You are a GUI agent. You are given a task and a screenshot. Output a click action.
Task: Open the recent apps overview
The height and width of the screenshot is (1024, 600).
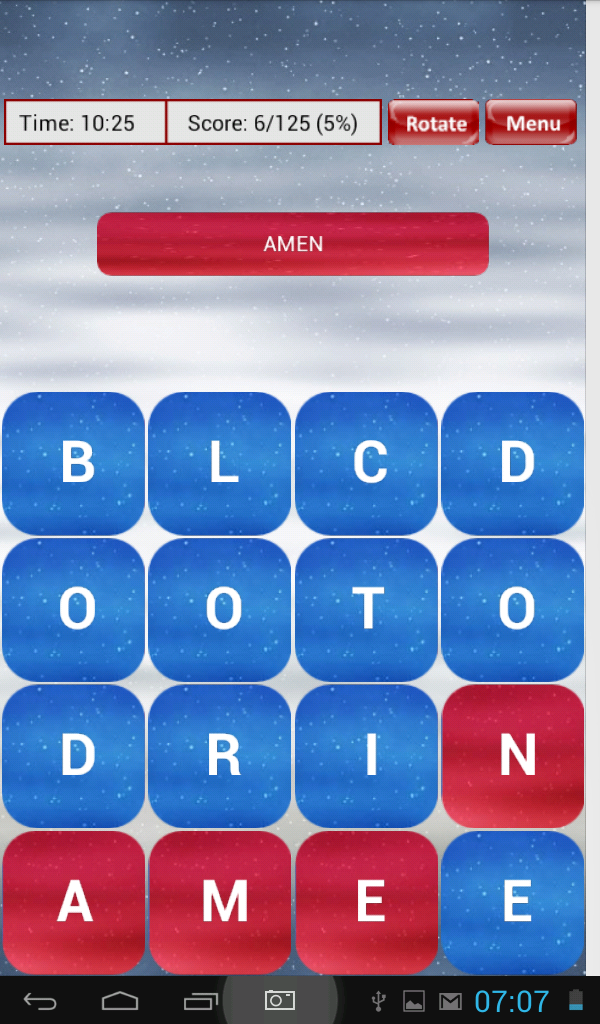pyautogui.click(x=200, y=1000)
